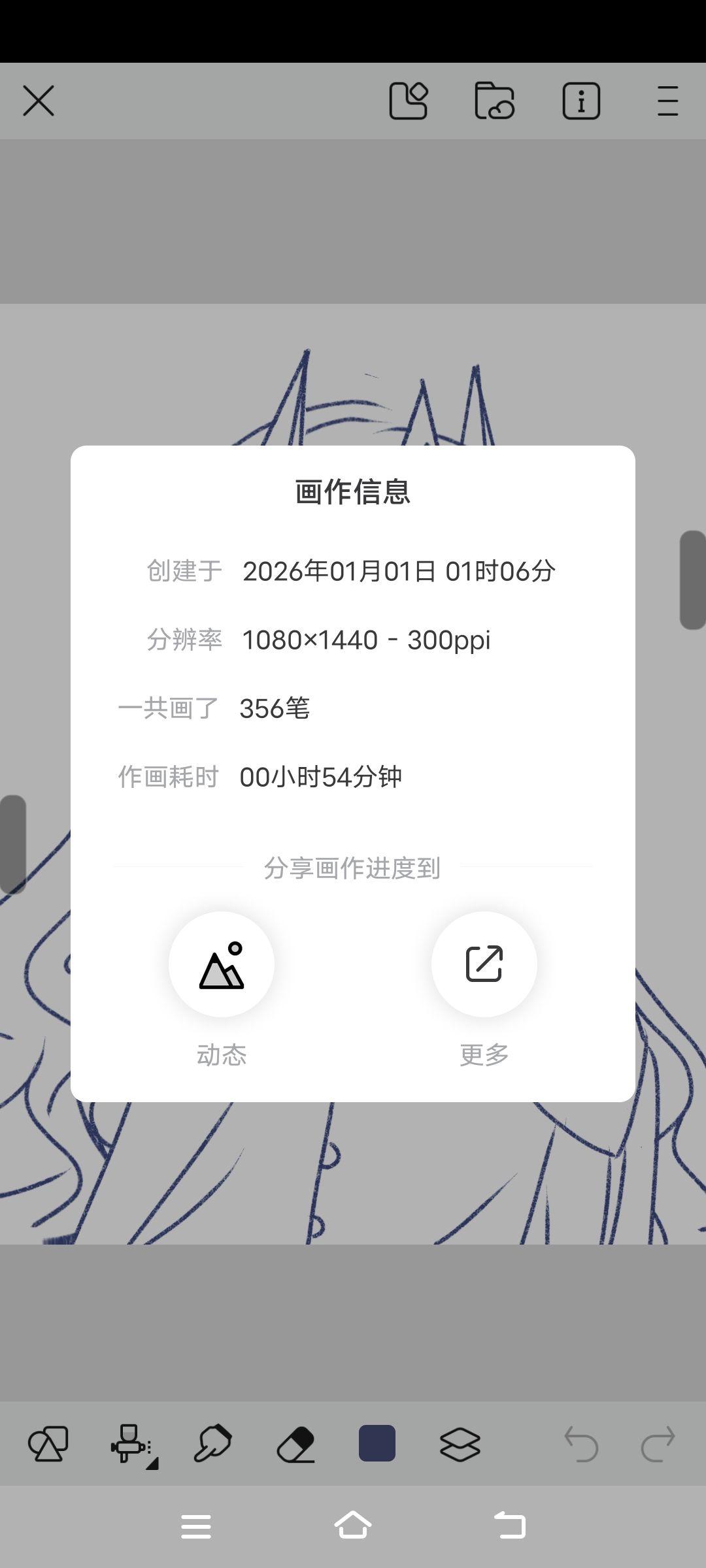Go to the system home screen
Image resolution: width=706 pixels, height=1568 pixels.
(x=353, y=1526)
